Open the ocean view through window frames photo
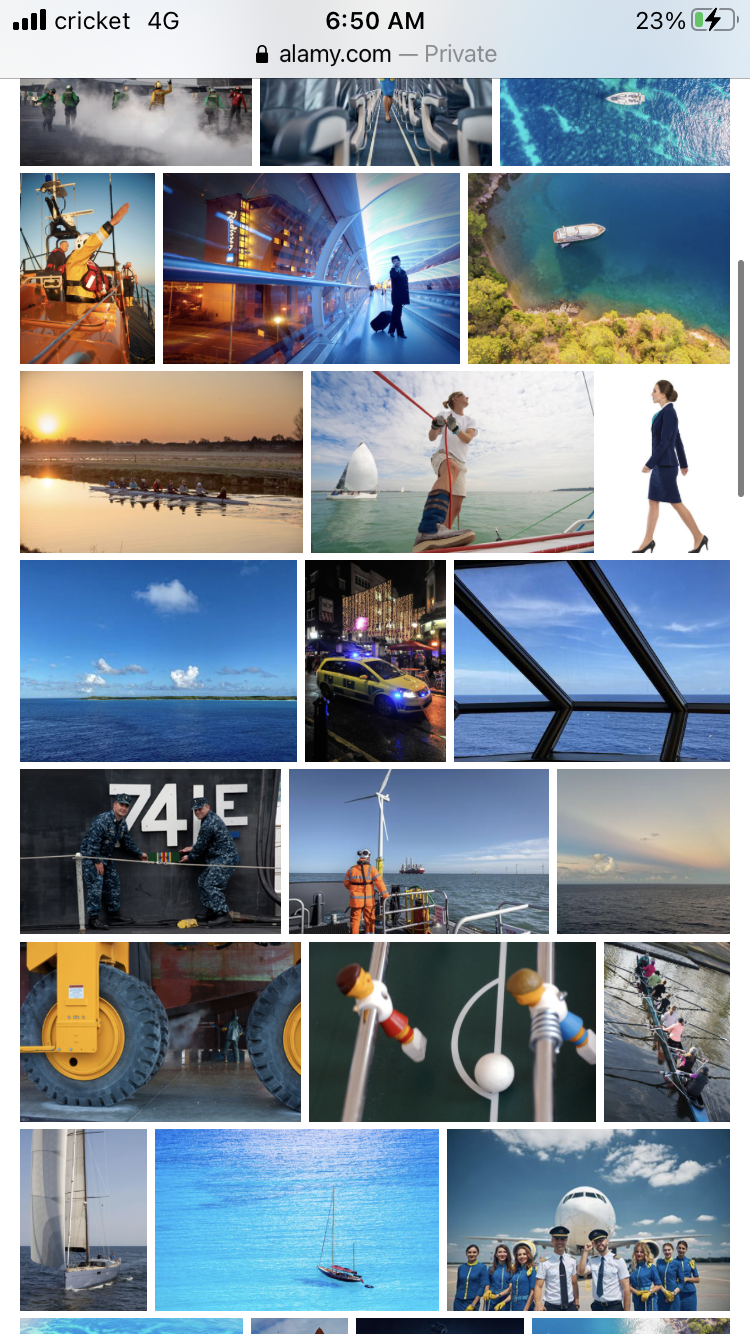The width and height of the screenshot is (750, 1334). pyautogui.click(x=592, y=661)
